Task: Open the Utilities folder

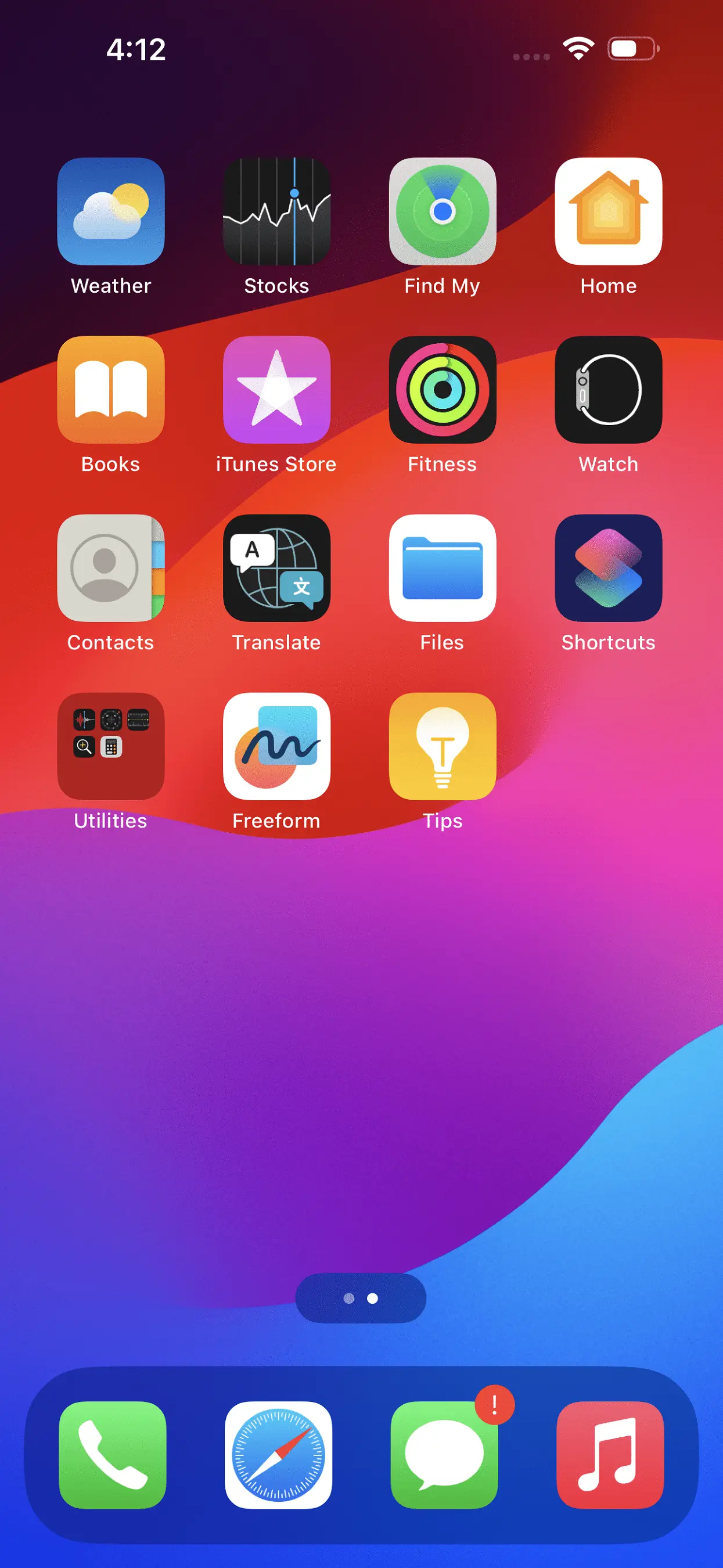Action: [x=111, y=746]
